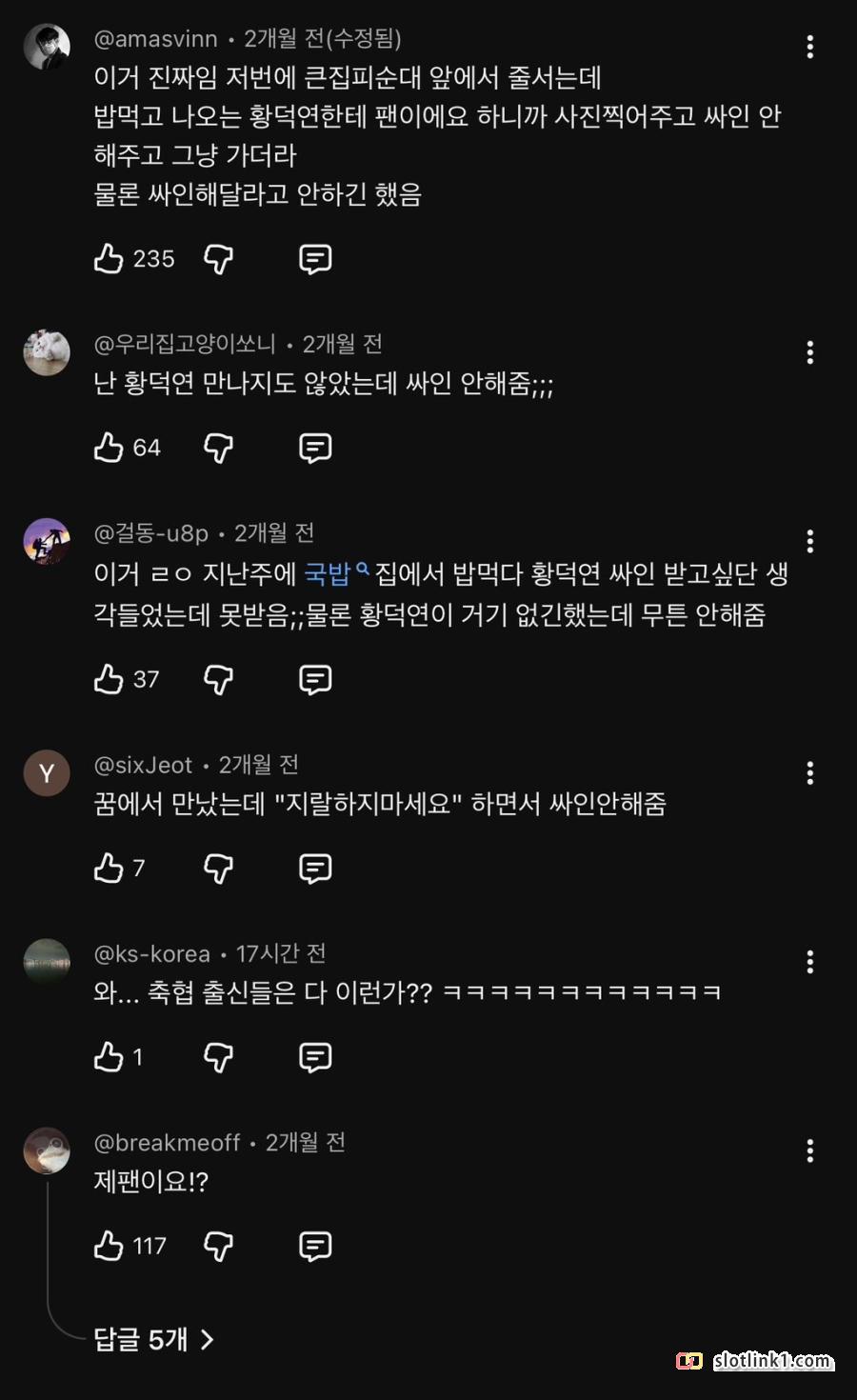Open @sixJeot's profile avatar
This screenshot has width=857, height=1400.
[x=47, y=773]
